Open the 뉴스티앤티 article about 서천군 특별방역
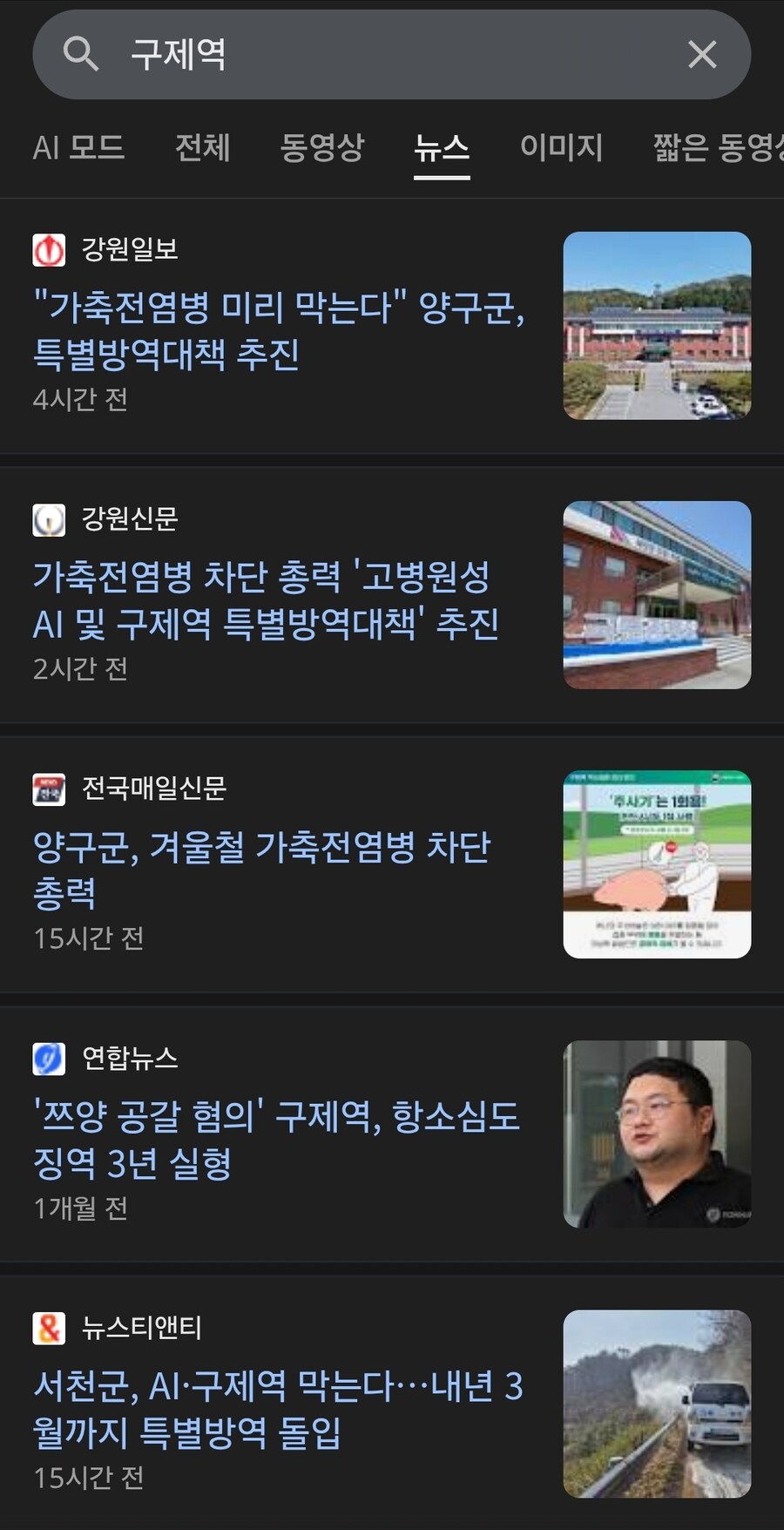784x1530 pixels. [277, 1408]
